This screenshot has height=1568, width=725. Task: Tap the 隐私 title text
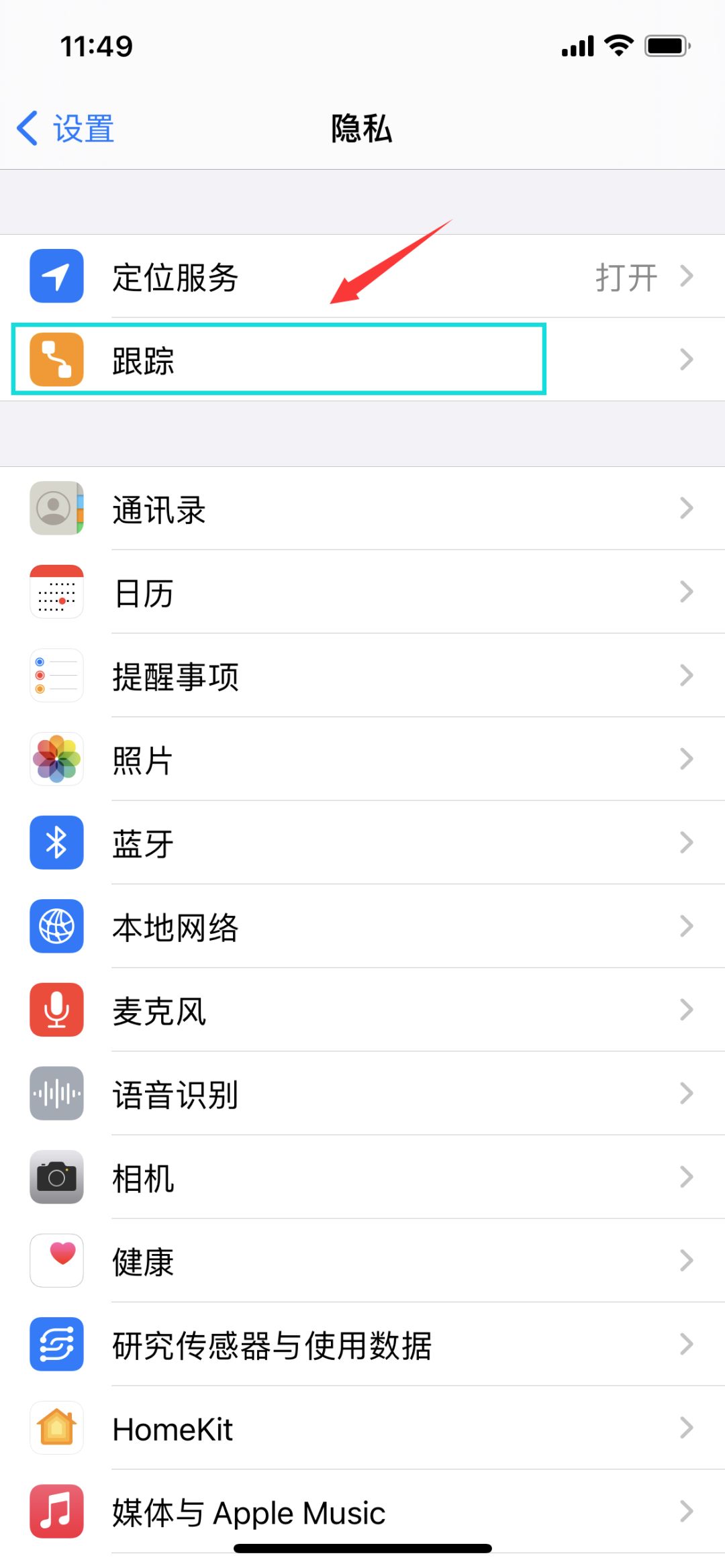click(x=362, y=128)
